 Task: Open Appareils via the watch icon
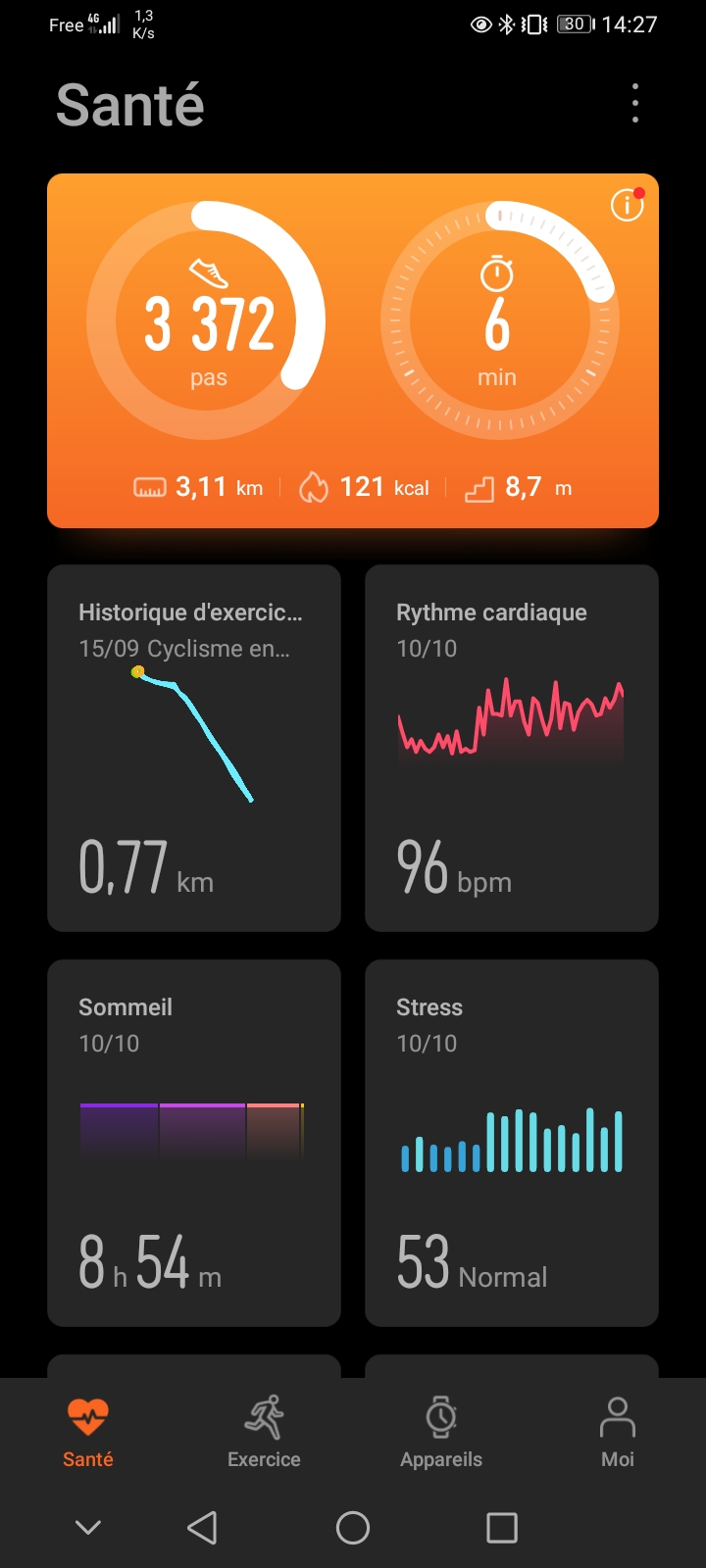pos(440,1417)
